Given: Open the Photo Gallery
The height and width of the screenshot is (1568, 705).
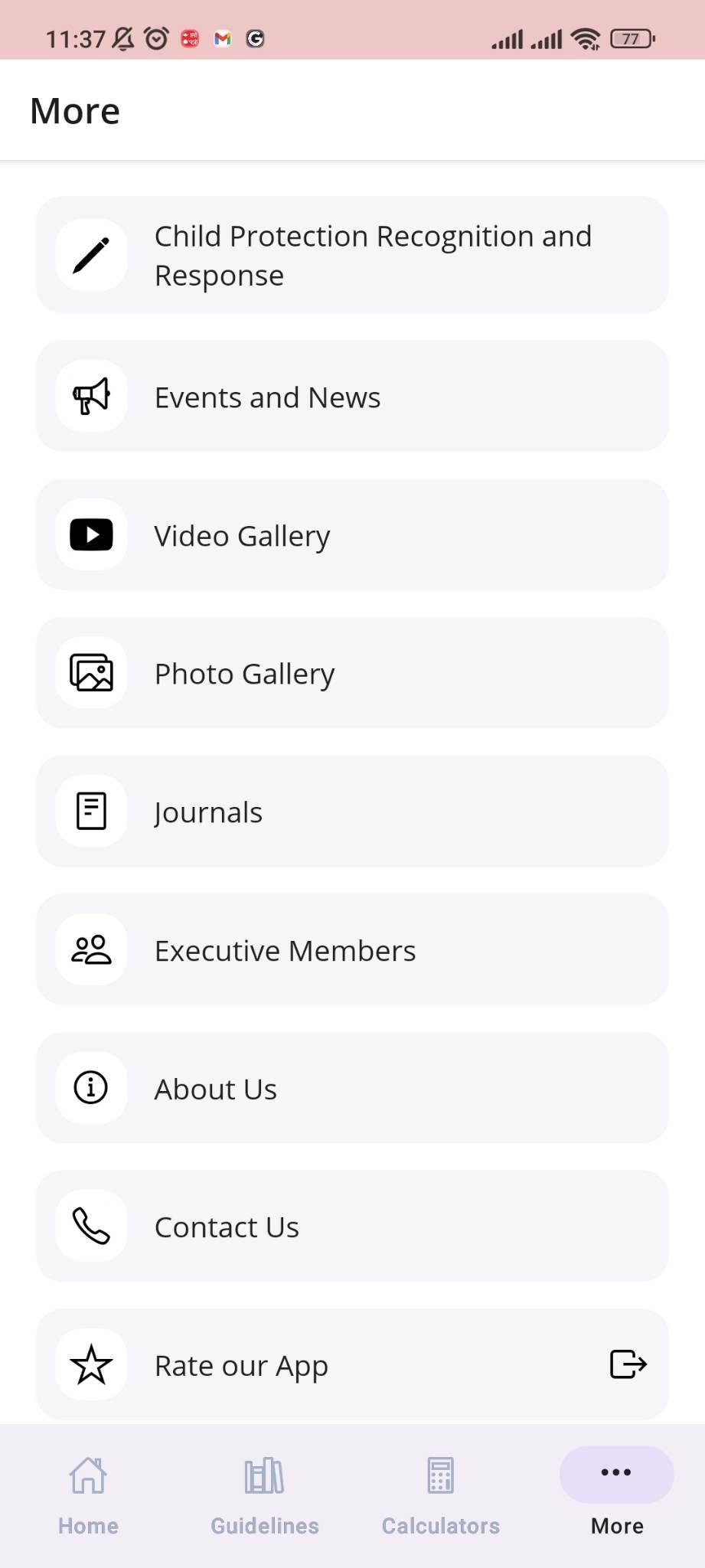Looking at the screenshot, I should (x=352, y=673).
